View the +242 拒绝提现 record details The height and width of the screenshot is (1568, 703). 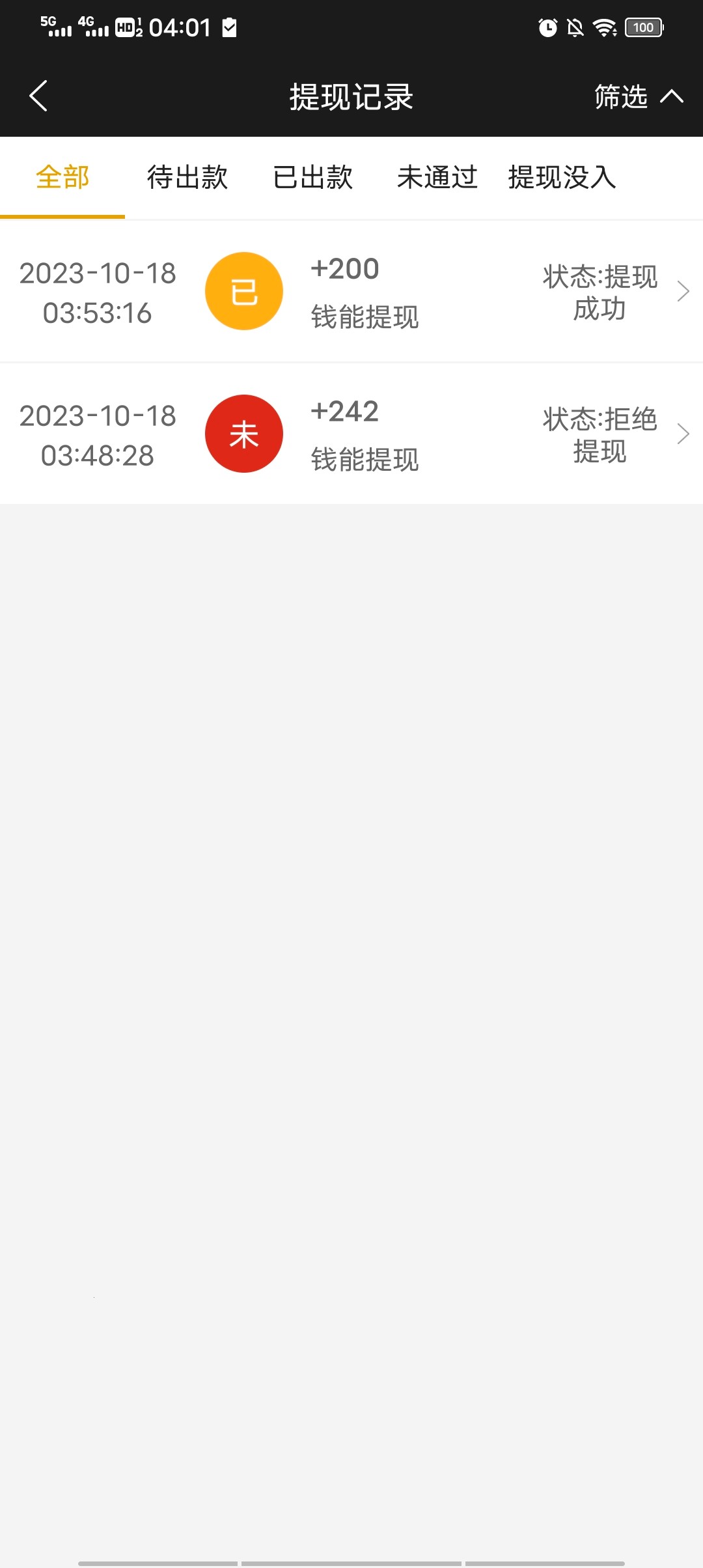pos(351,434)
